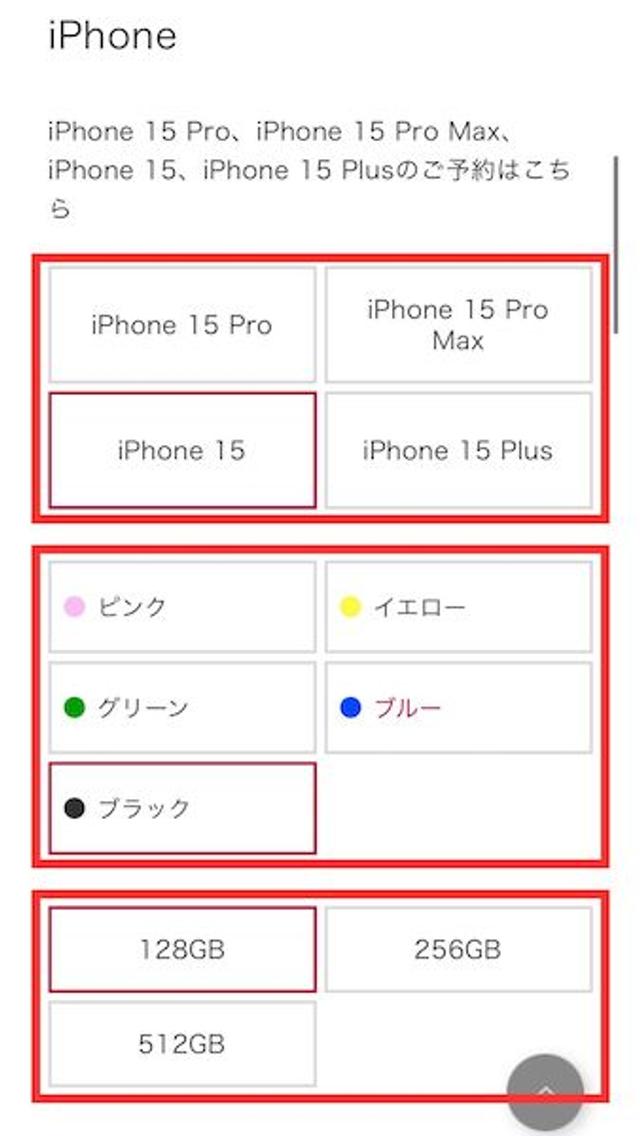The width and height of the screenshot is (640, 1136).
Task: Choose the ブルー color option
Action: click(458, 708)
